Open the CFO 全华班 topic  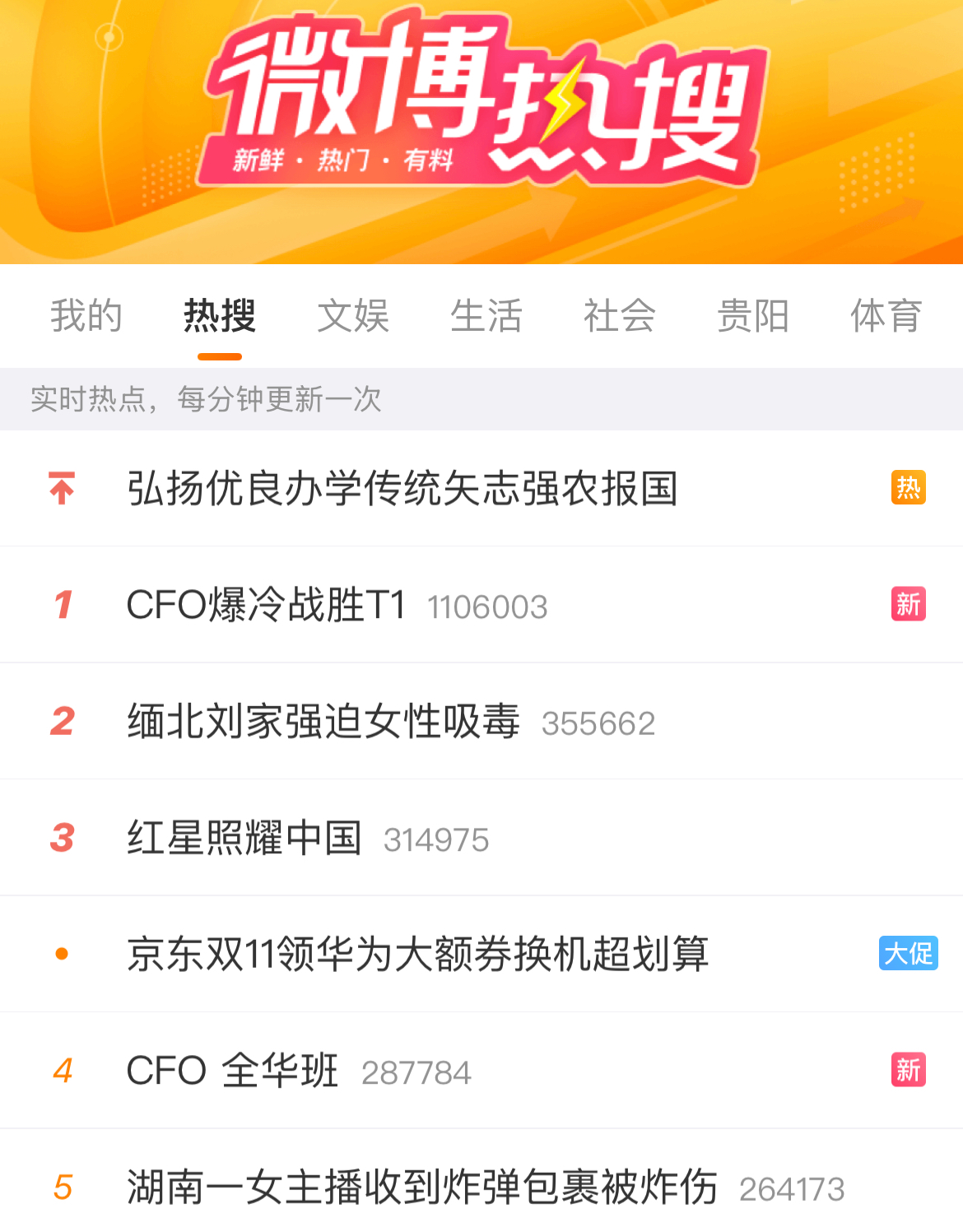coord(232,1071)
